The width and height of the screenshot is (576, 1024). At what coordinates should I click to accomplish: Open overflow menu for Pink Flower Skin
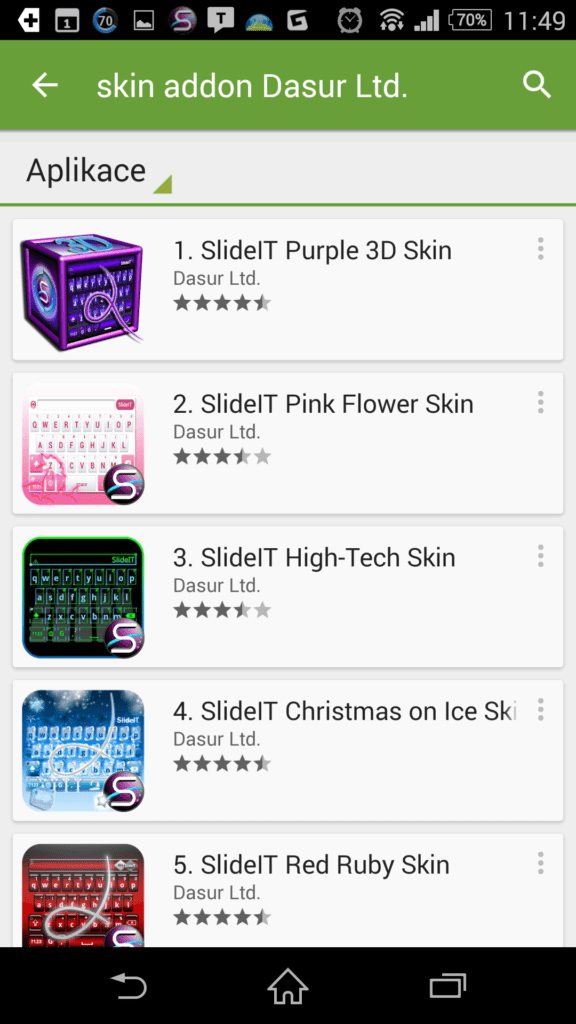(541, 402)
